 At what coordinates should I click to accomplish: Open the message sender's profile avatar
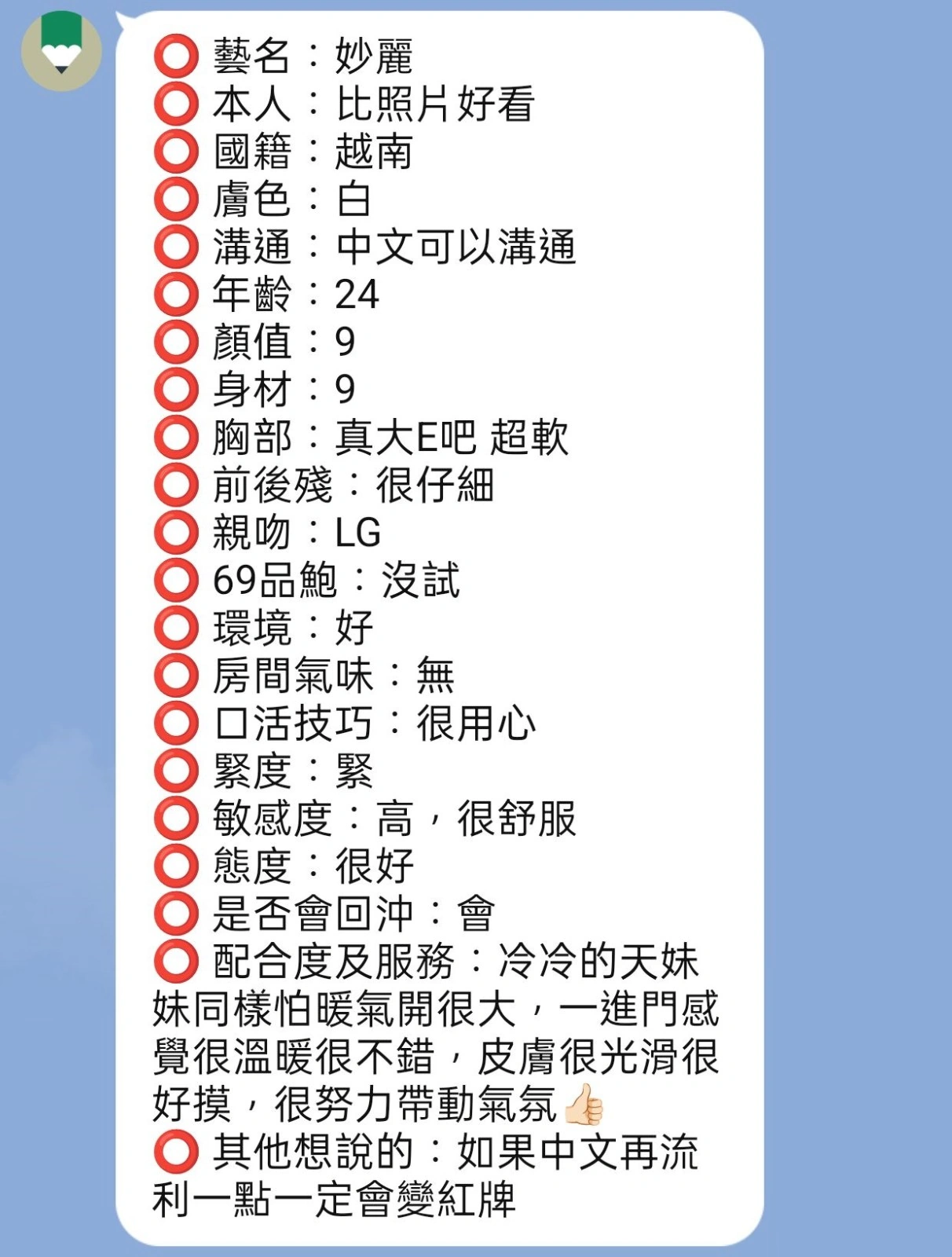pos(61,50)
